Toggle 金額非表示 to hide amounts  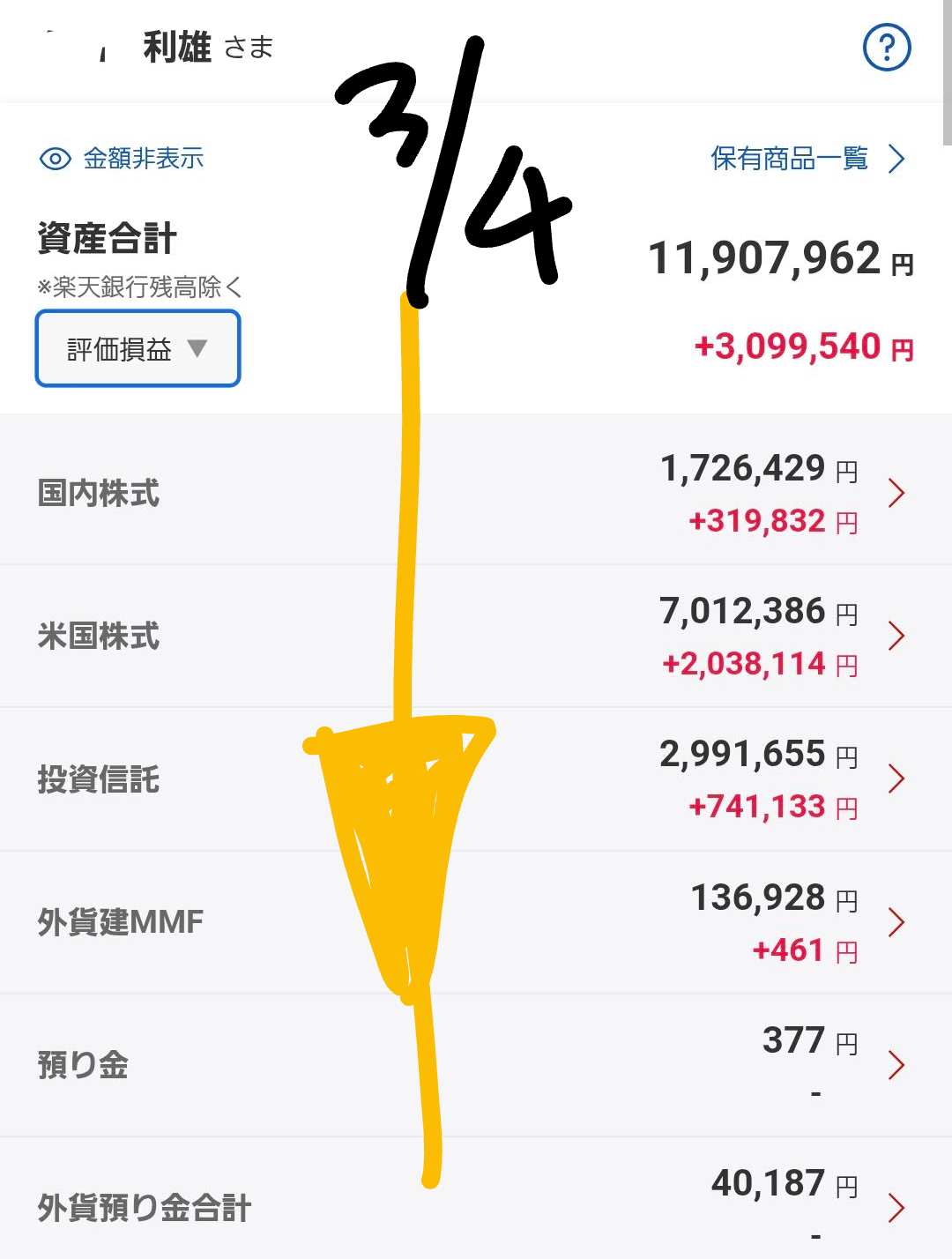123,159
